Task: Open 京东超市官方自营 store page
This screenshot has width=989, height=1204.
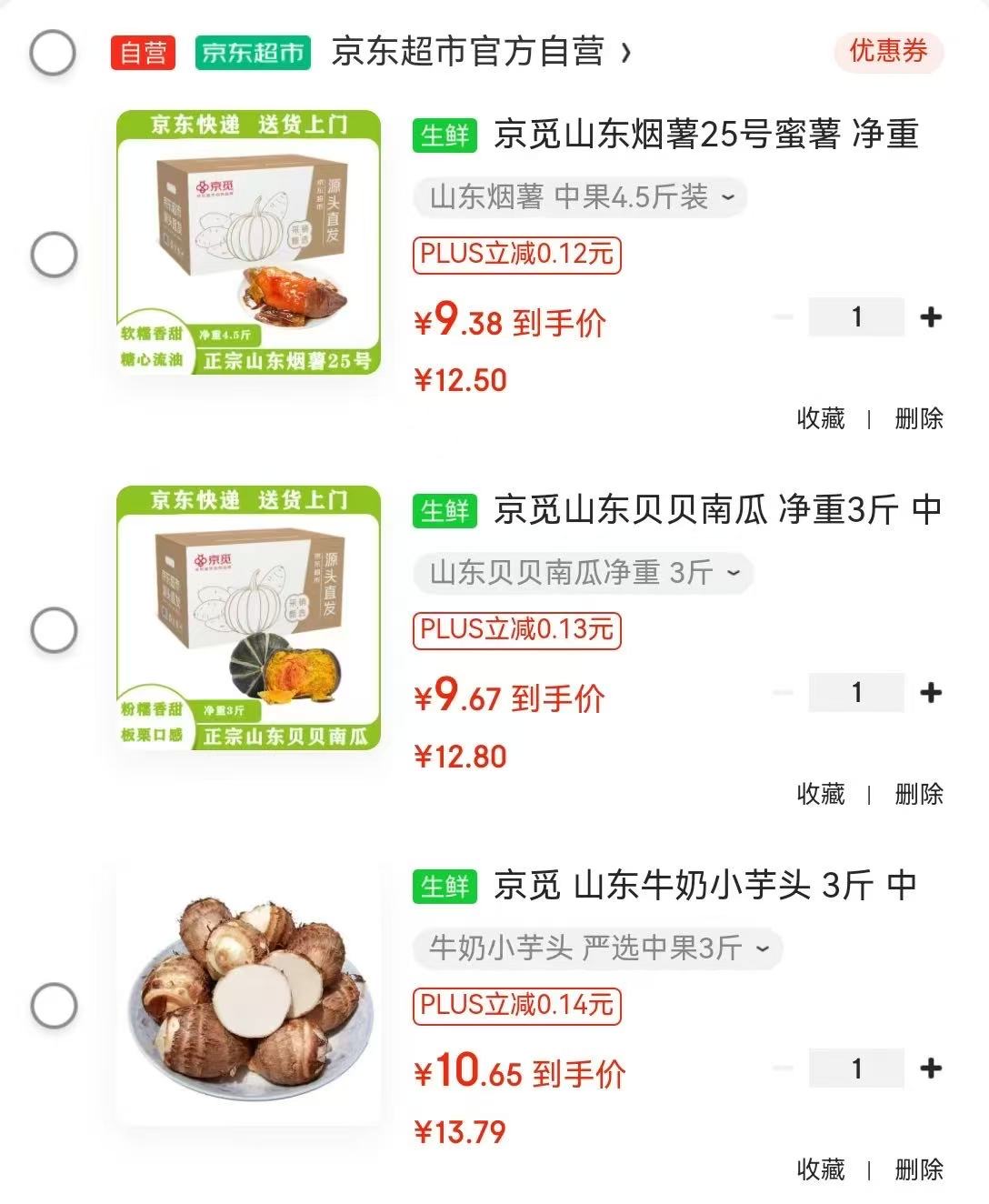Action: (480, 52)
